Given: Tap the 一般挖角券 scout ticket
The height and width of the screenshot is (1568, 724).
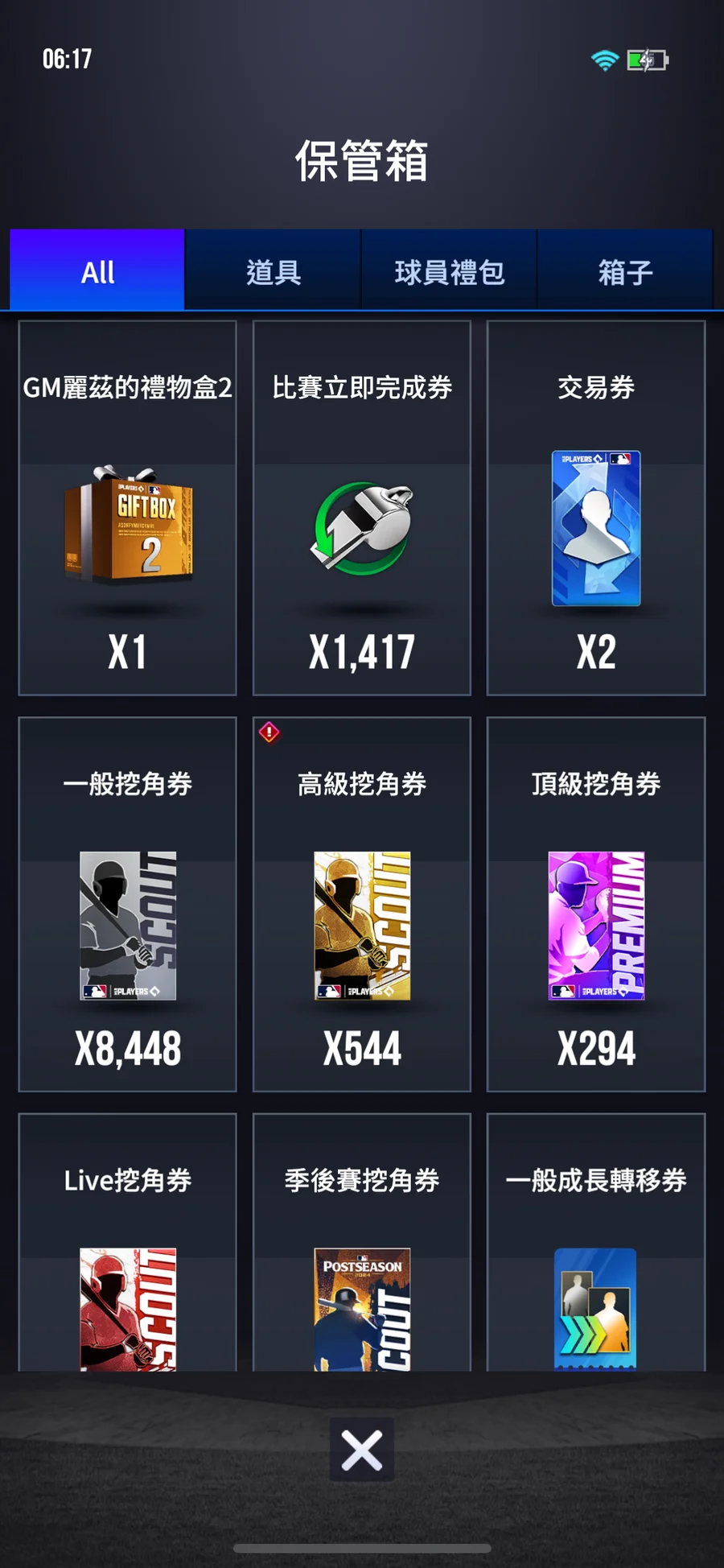Looking at the screenshot, I should 127,904.
